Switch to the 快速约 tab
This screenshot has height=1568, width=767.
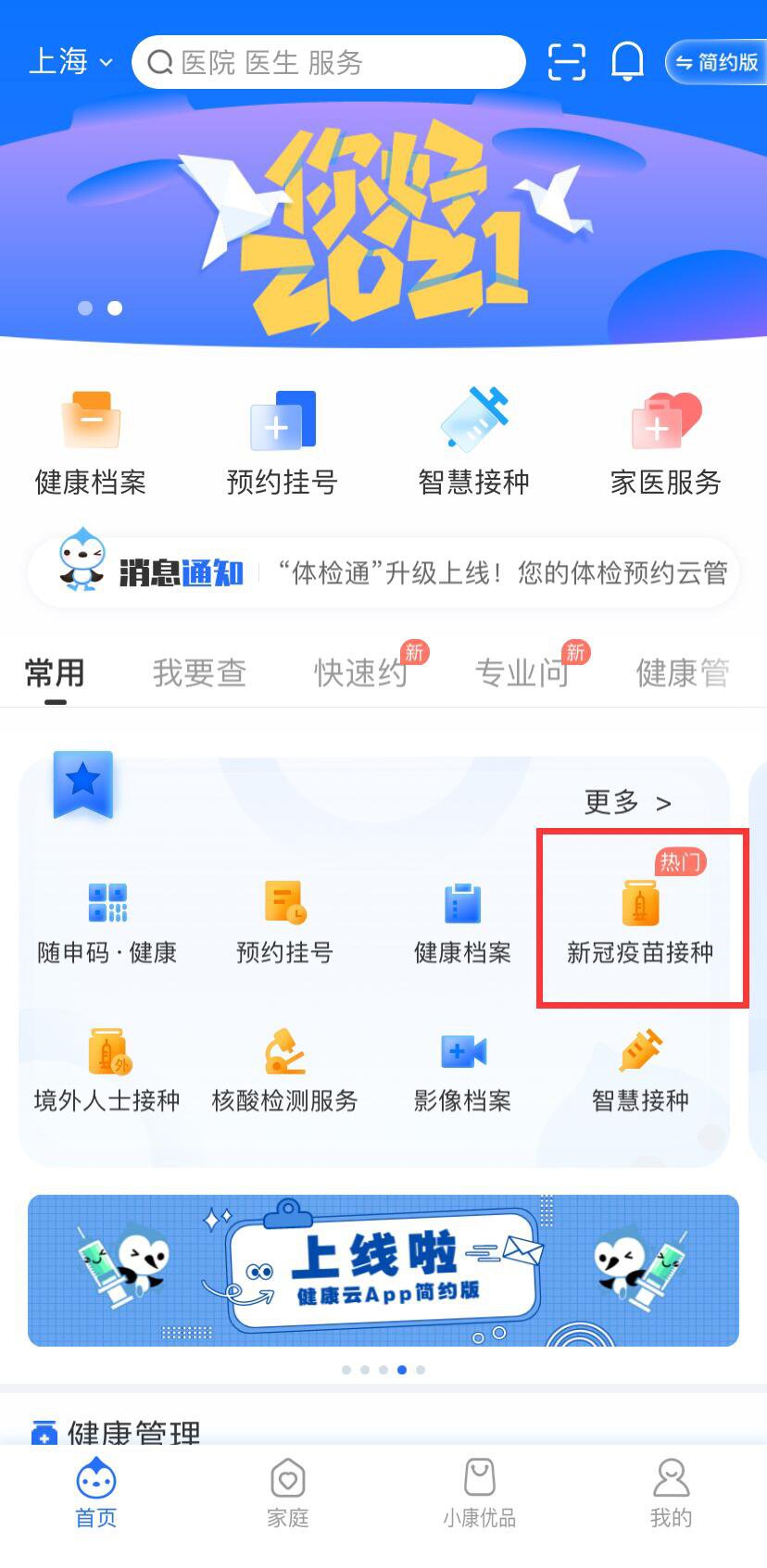point(361,672)
